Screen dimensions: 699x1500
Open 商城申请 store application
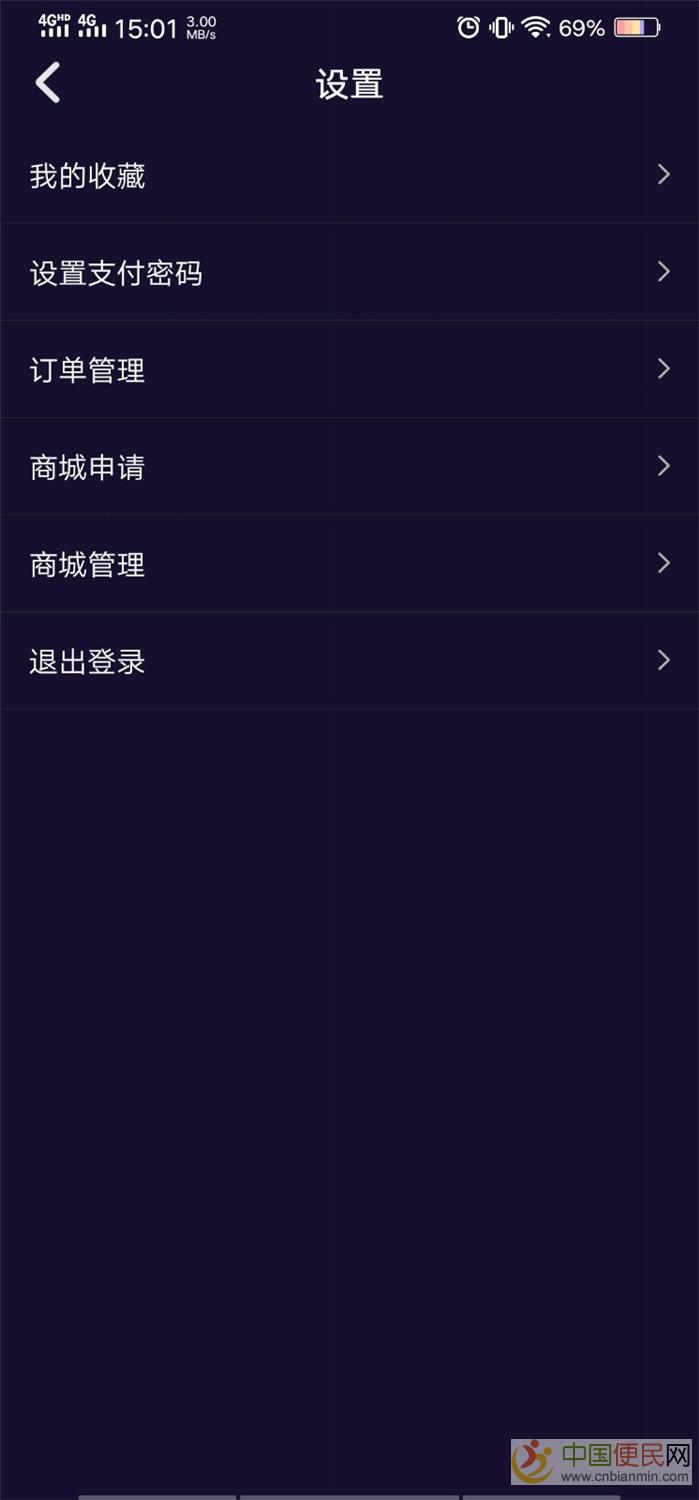point(88,468)
